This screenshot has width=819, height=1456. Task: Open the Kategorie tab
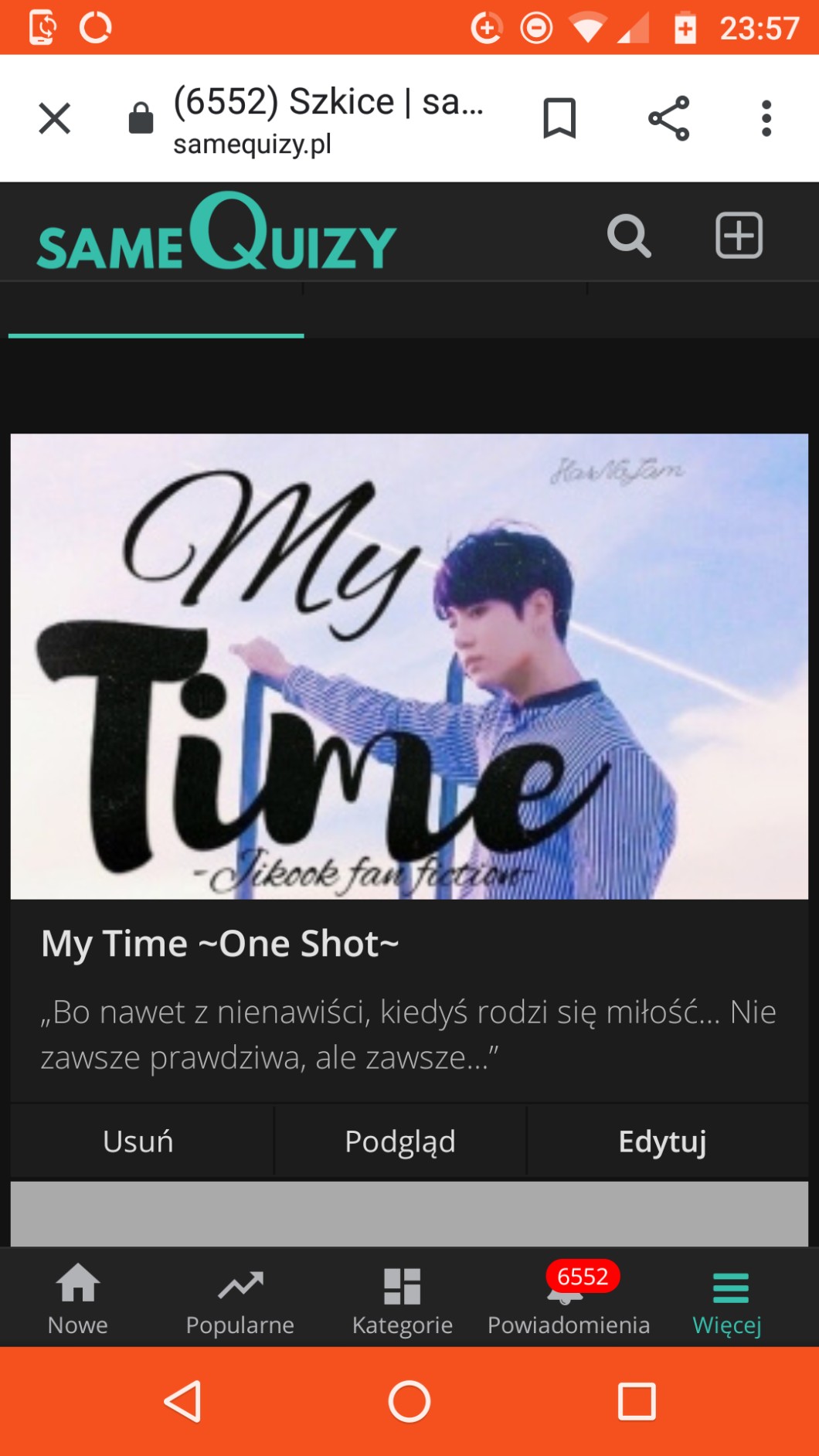pyautogui.click(x=403, y=1299)
